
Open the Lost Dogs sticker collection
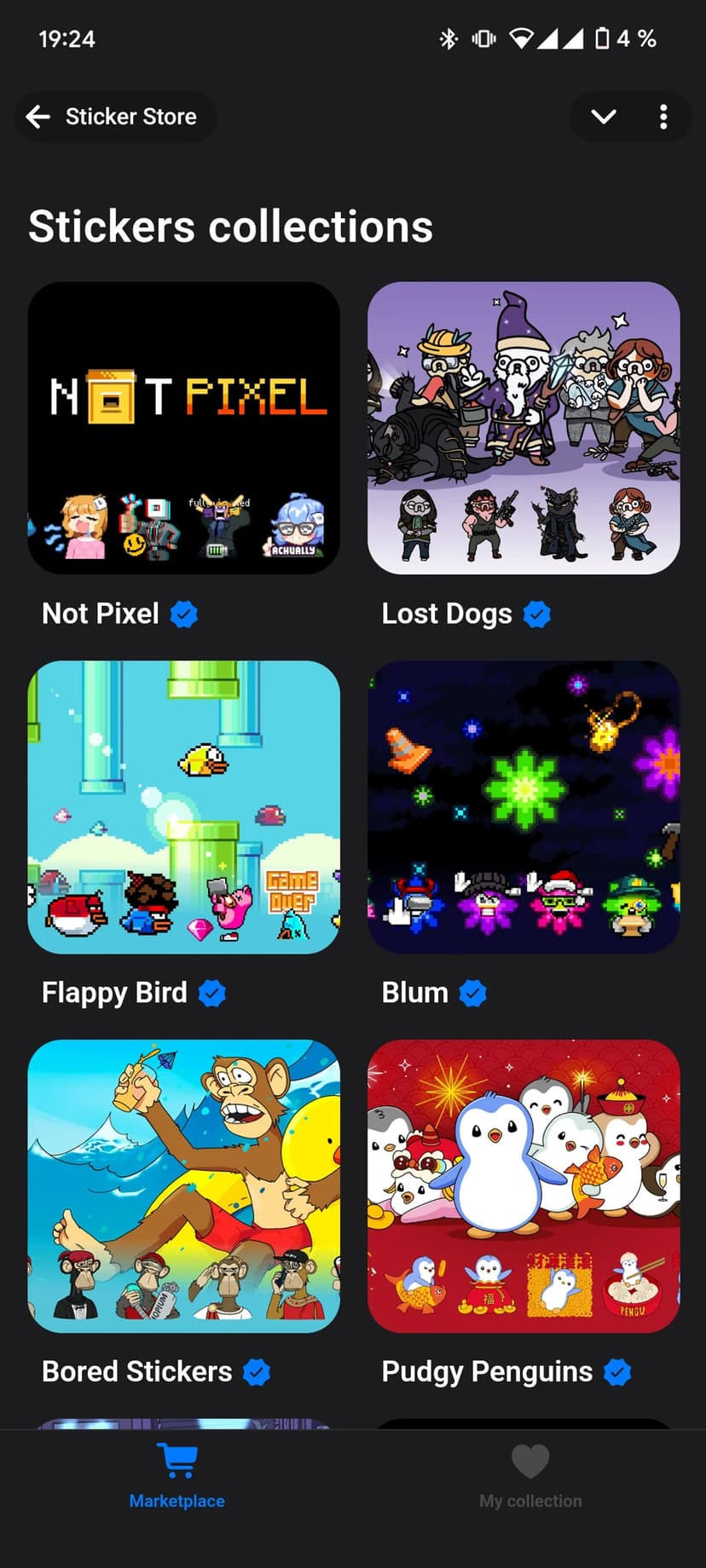tap(523, 428)
